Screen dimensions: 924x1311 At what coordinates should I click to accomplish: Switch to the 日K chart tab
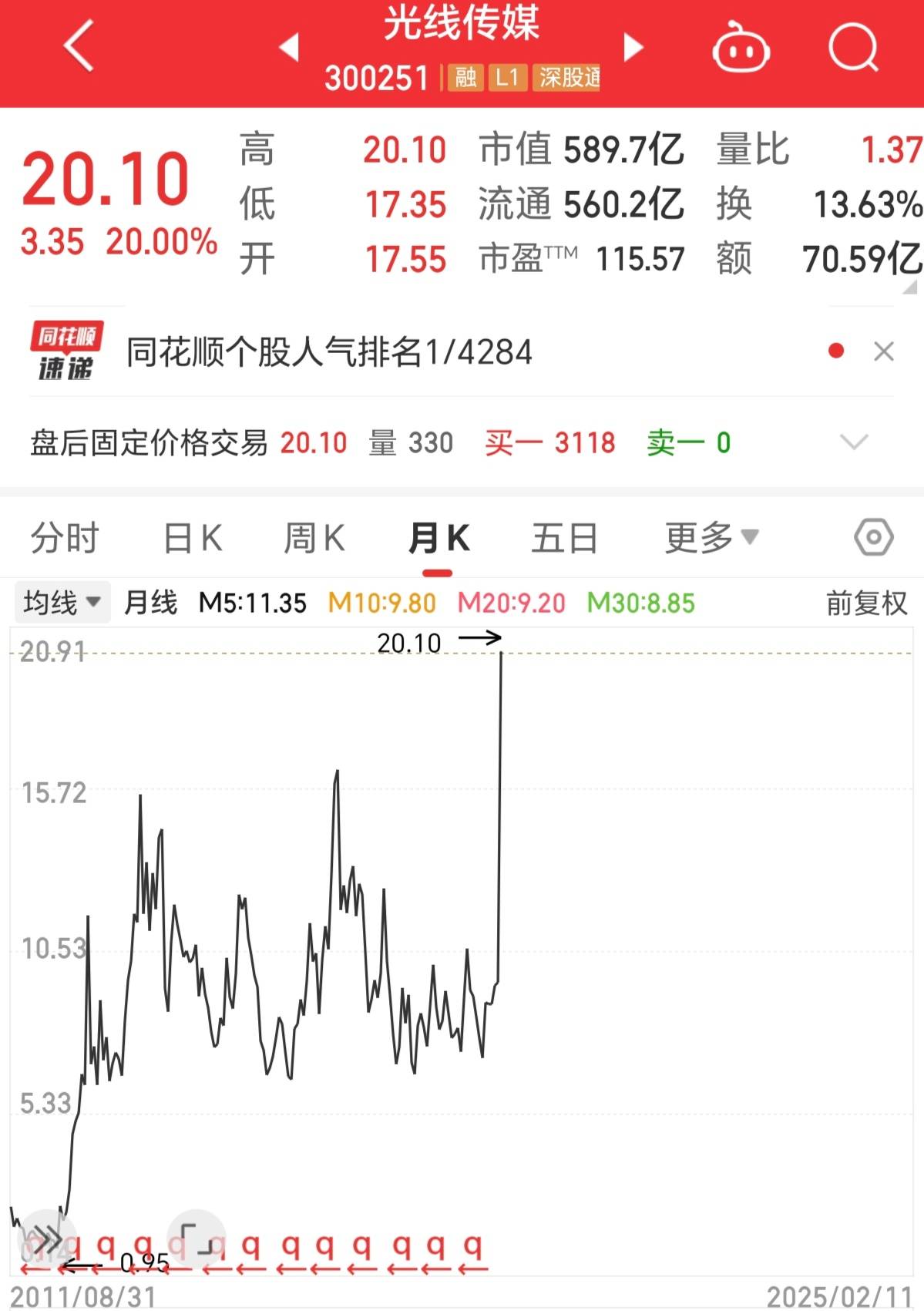[193, 538]
